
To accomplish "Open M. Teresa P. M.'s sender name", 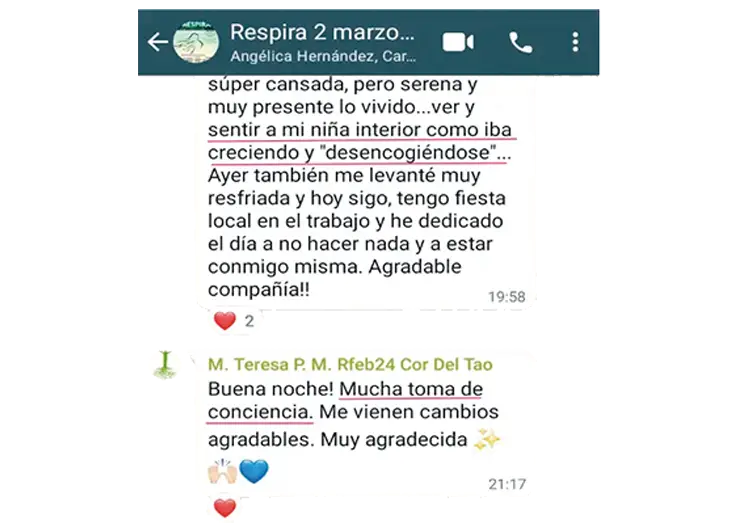I will coord(350,365).
